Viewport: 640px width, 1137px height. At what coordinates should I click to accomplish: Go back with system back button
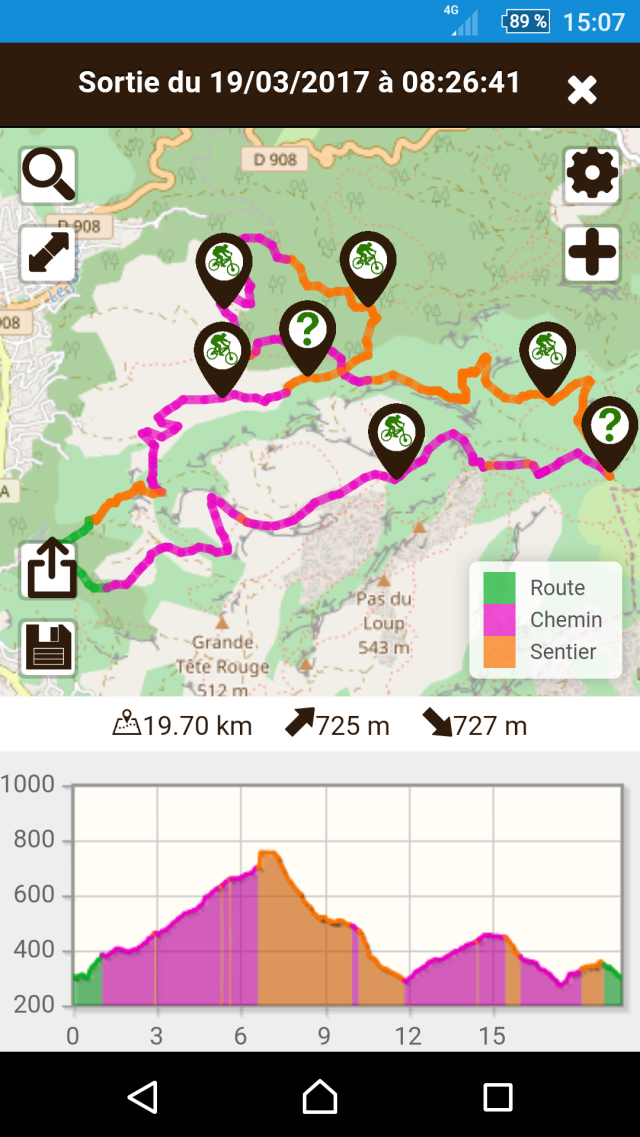click(143, 1096)
